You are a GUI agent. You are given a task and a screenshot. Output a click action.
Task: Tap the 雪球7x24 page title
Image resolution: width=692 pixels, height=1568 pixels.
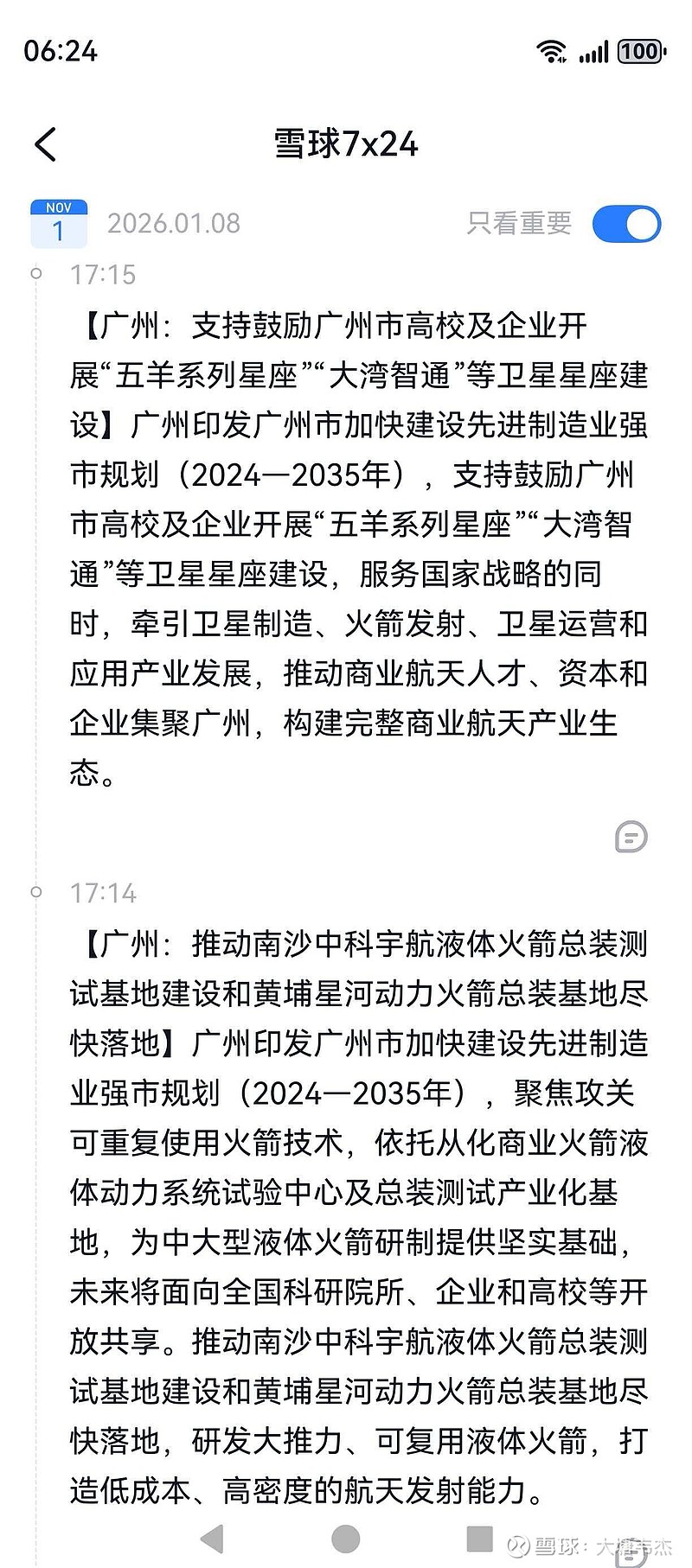tap(345, 143)
